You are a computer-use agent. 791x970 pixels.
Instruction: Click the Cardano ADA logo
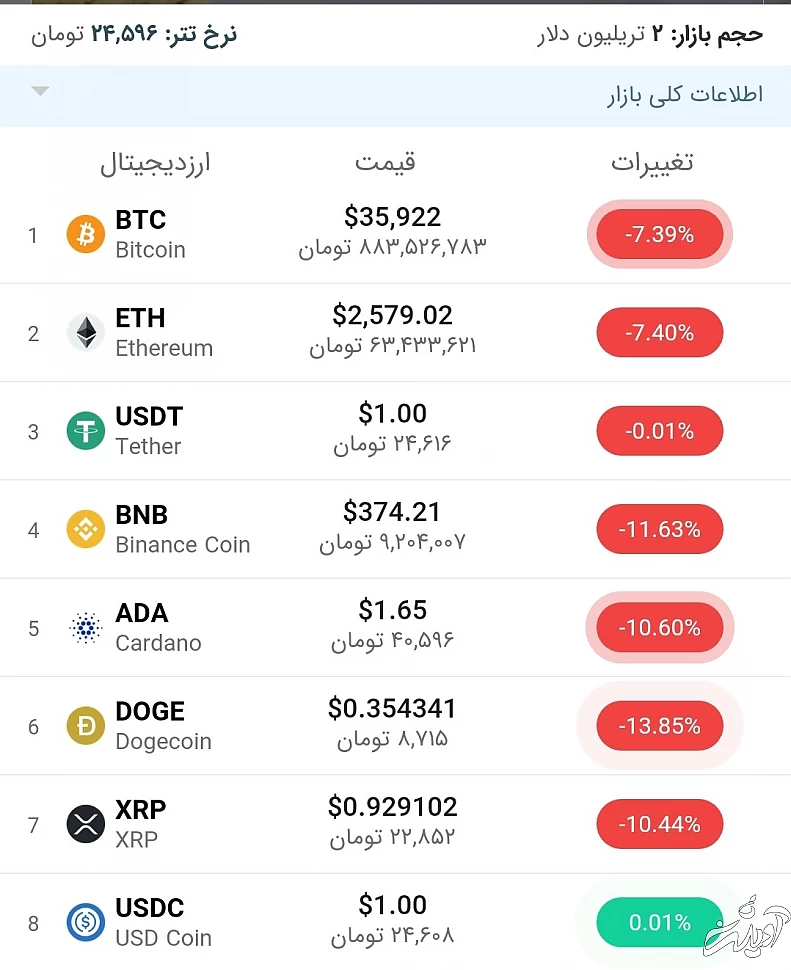point(85,627)
